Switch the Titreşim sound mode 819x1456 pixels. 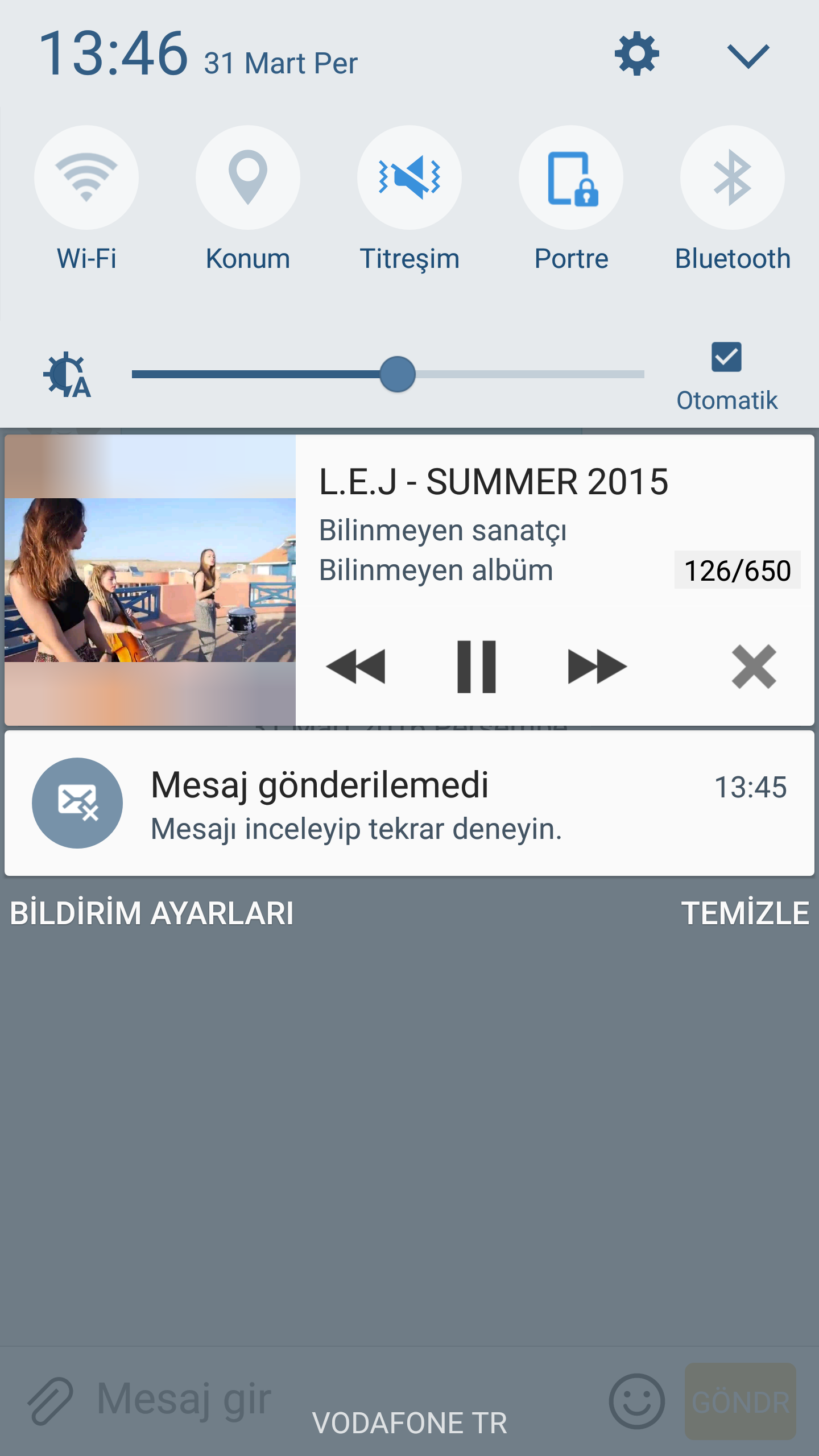tap(409, 177)
